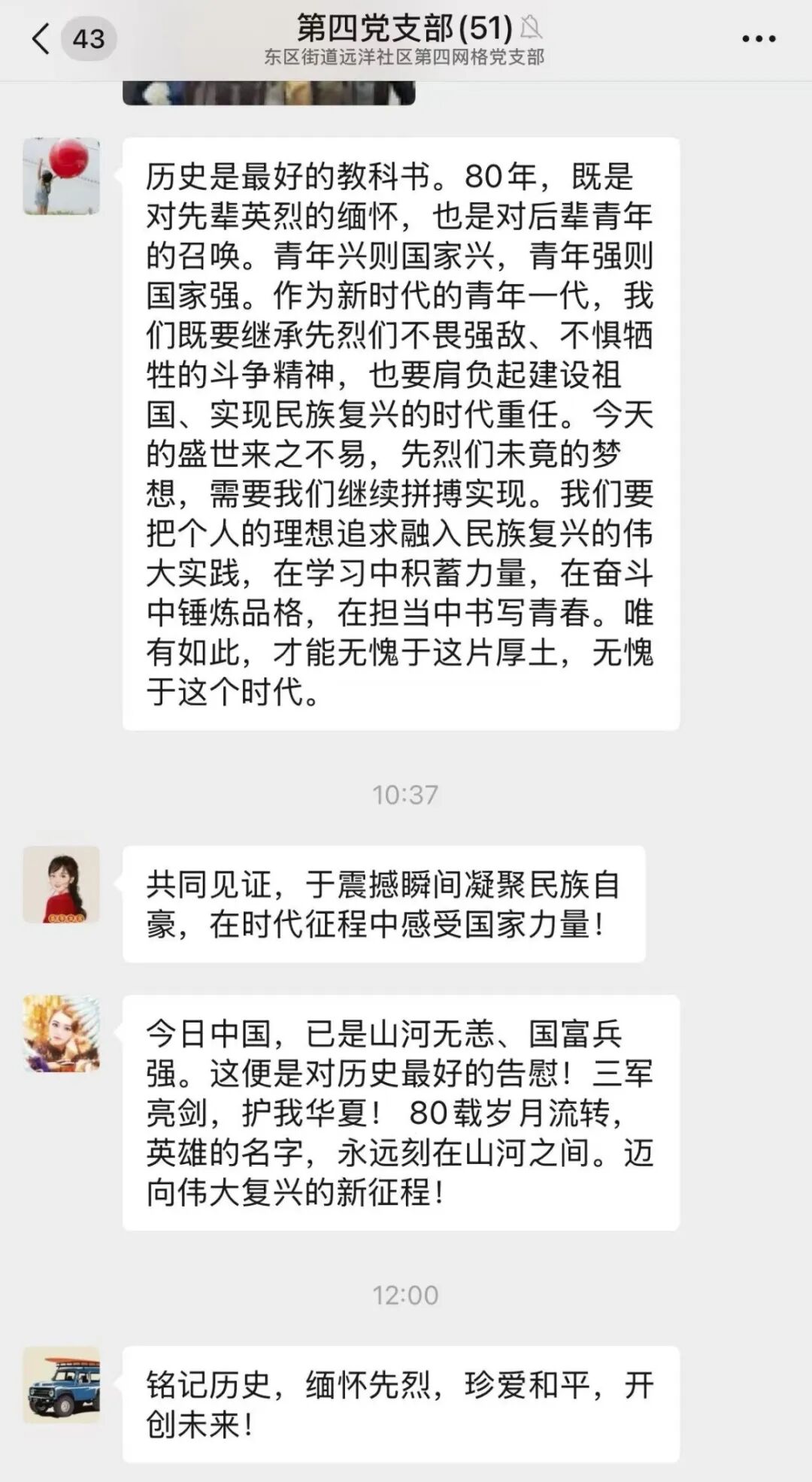Open the group chat overflow menu
The image size is (812, 1482).
tap(758, 39)
